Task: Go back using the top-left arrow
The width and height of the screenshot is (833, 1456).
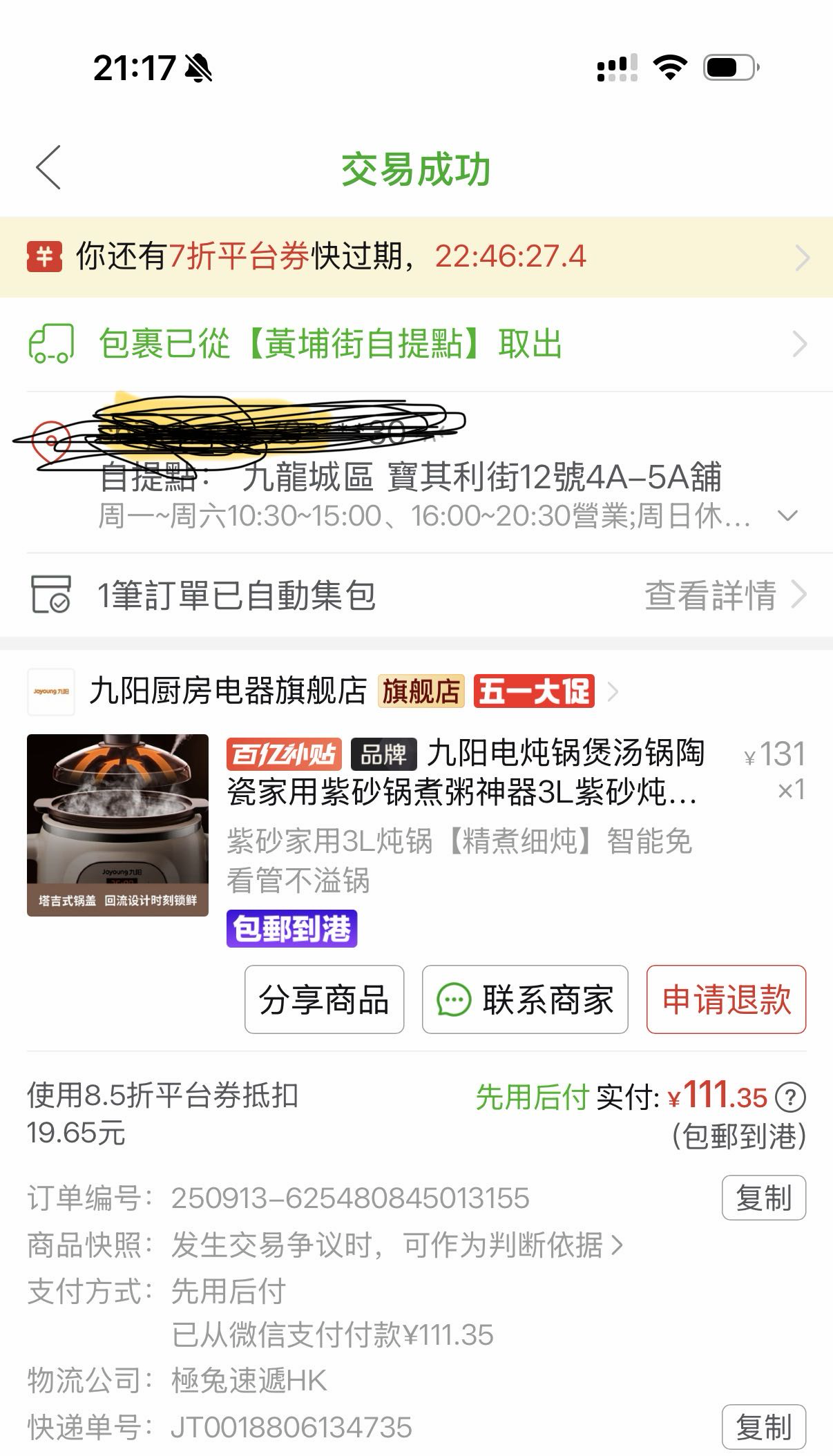Action: [48, 167]
